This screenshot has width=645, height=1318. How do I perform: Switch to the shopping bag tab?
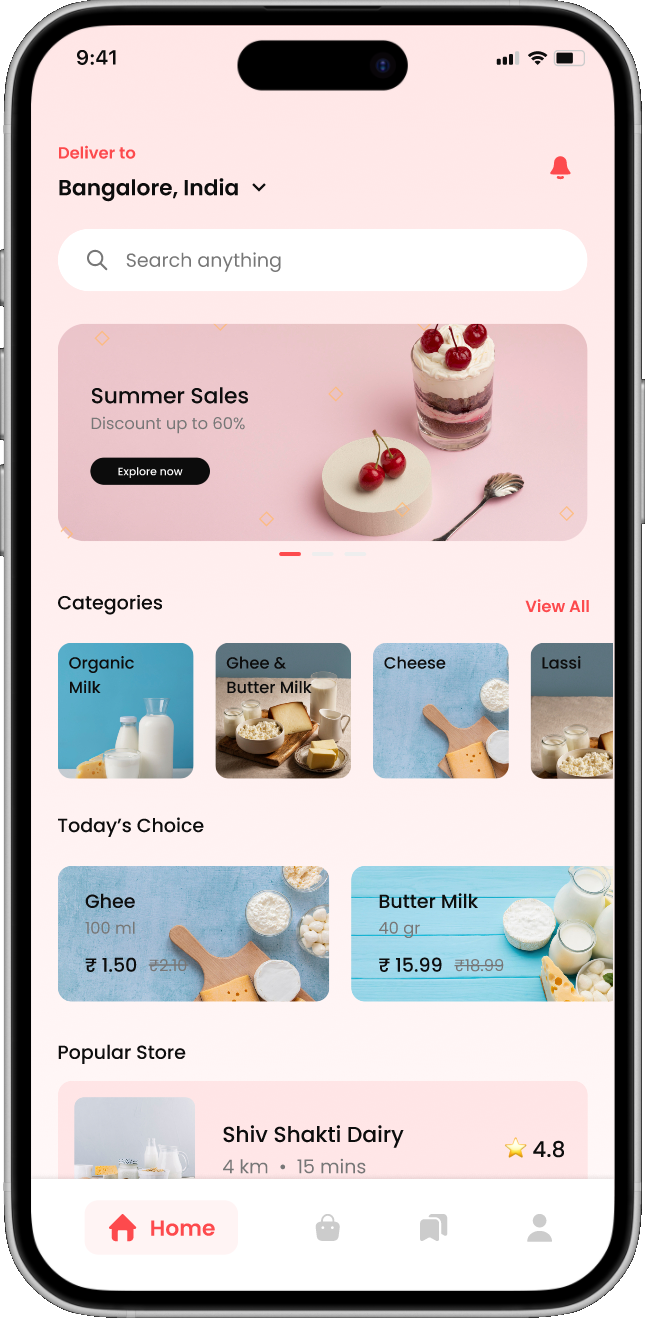click(x=328, y=1227)
